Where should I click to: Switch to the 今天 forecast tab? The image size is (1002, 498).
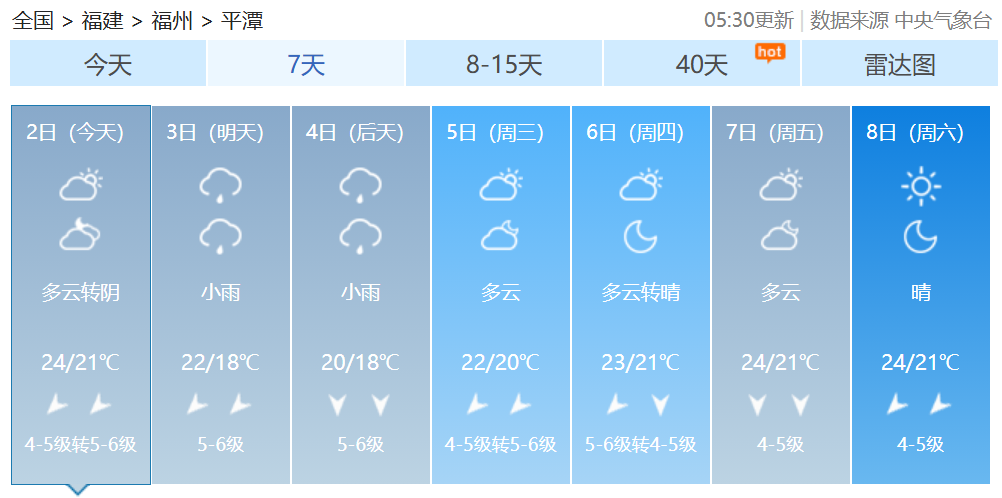(108, 64)
